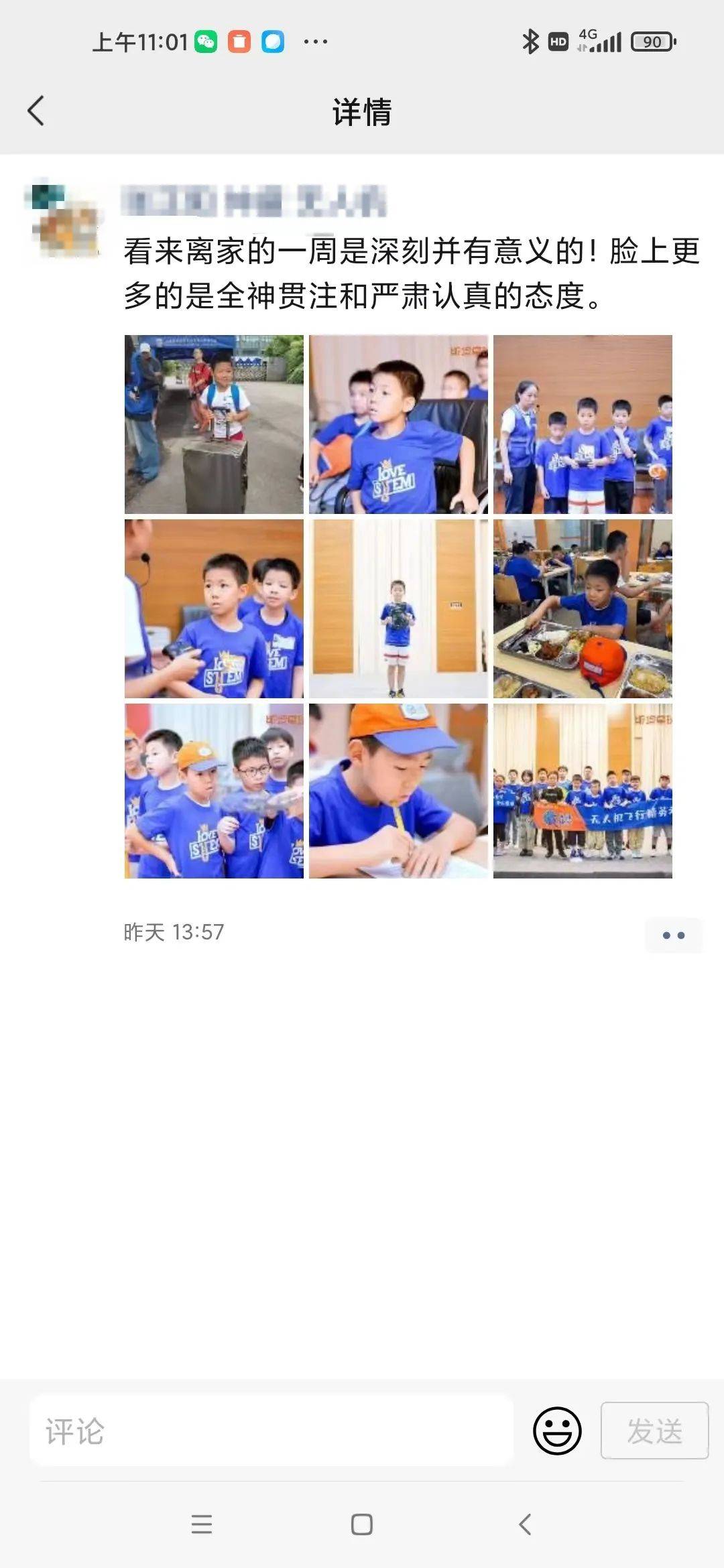
Task: View photo of boy writing with pencil
Action: click(398, 791)
